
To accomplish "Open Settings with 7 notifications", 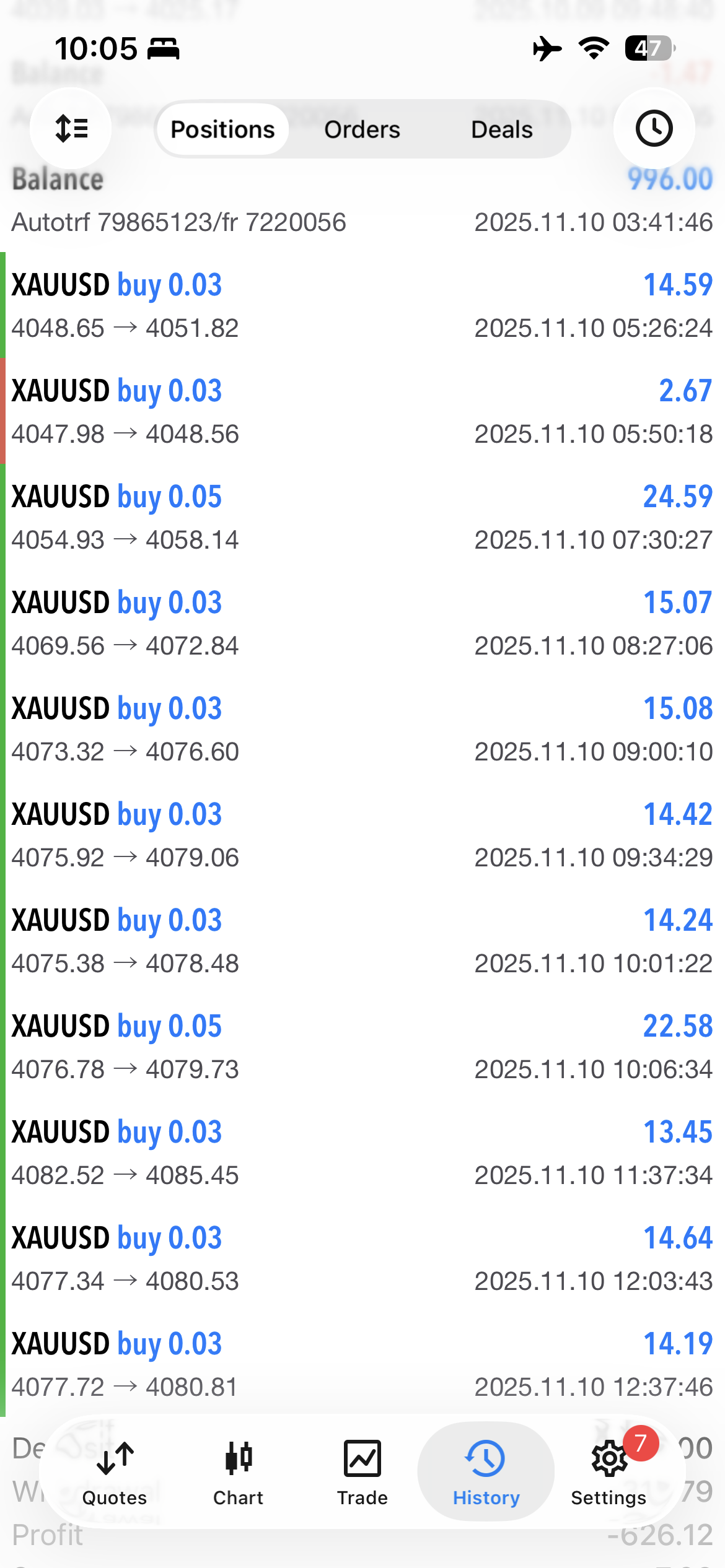I will click(610, 1471).
